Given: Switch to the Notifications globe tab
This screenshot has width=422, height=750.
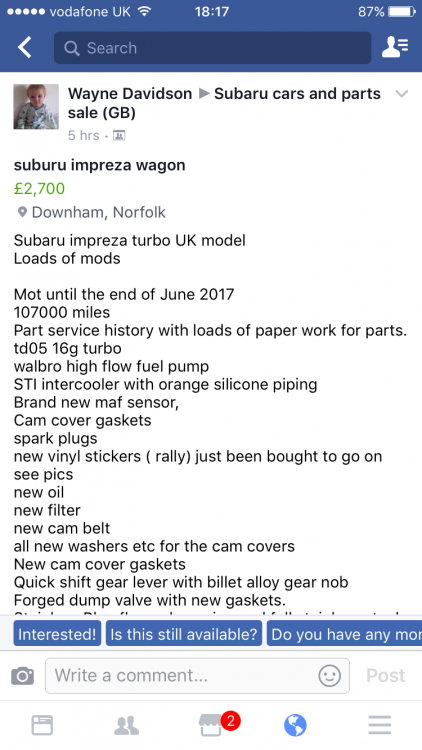Looking at the screenshot, I should pyautogui.click(x=295, y=726).
